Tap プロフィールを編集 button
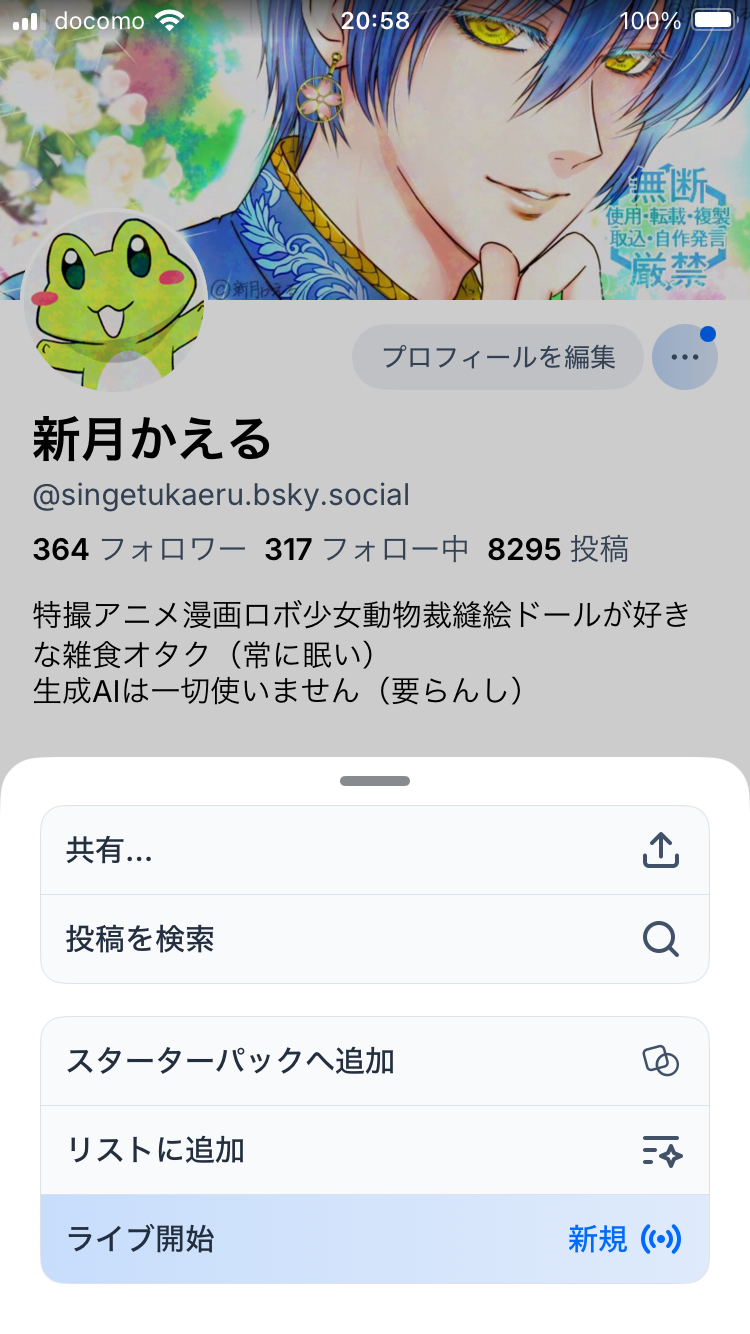The height and width of the screenshot is (1334, 750). [497, 357]
